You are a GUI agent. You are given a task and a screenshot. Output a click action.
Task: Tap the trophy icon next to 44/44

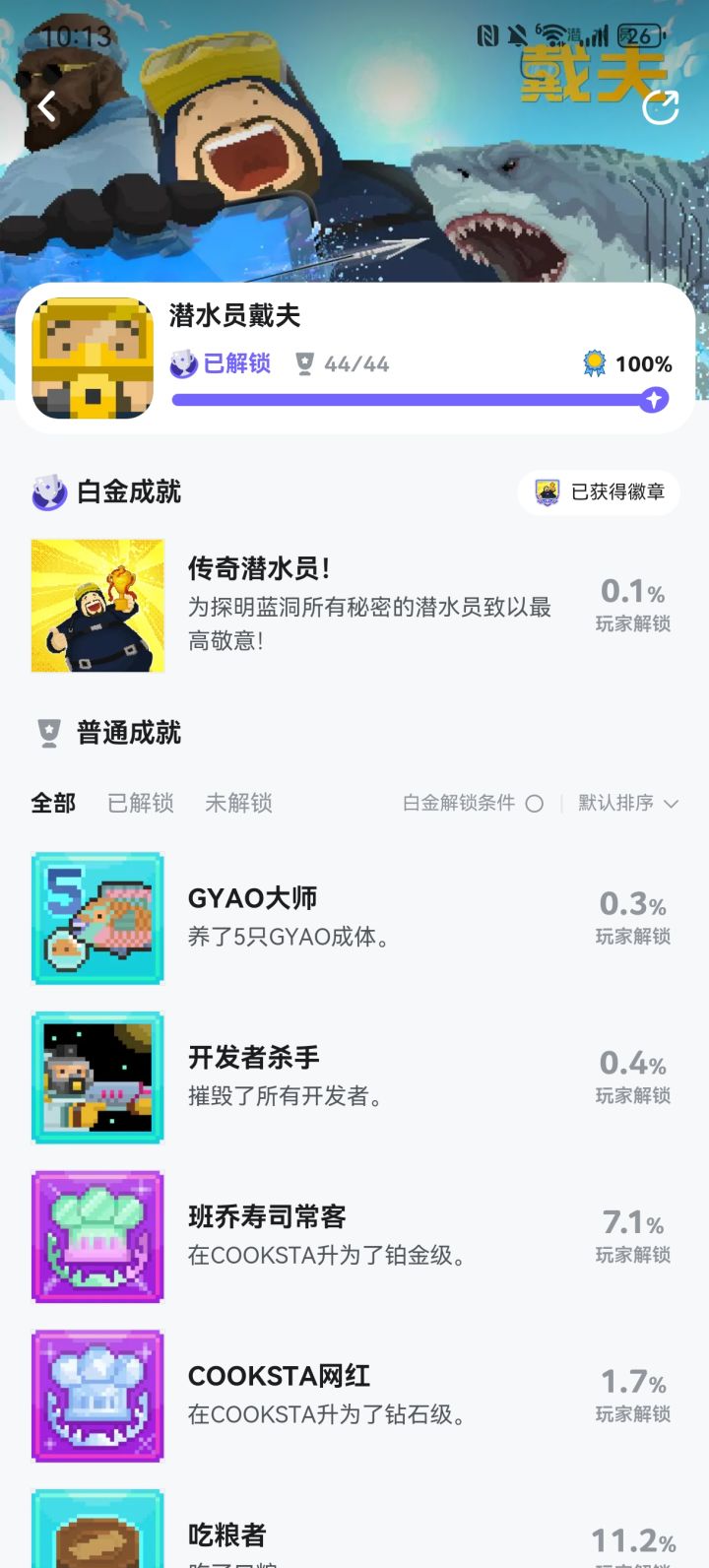coord(306,363)
